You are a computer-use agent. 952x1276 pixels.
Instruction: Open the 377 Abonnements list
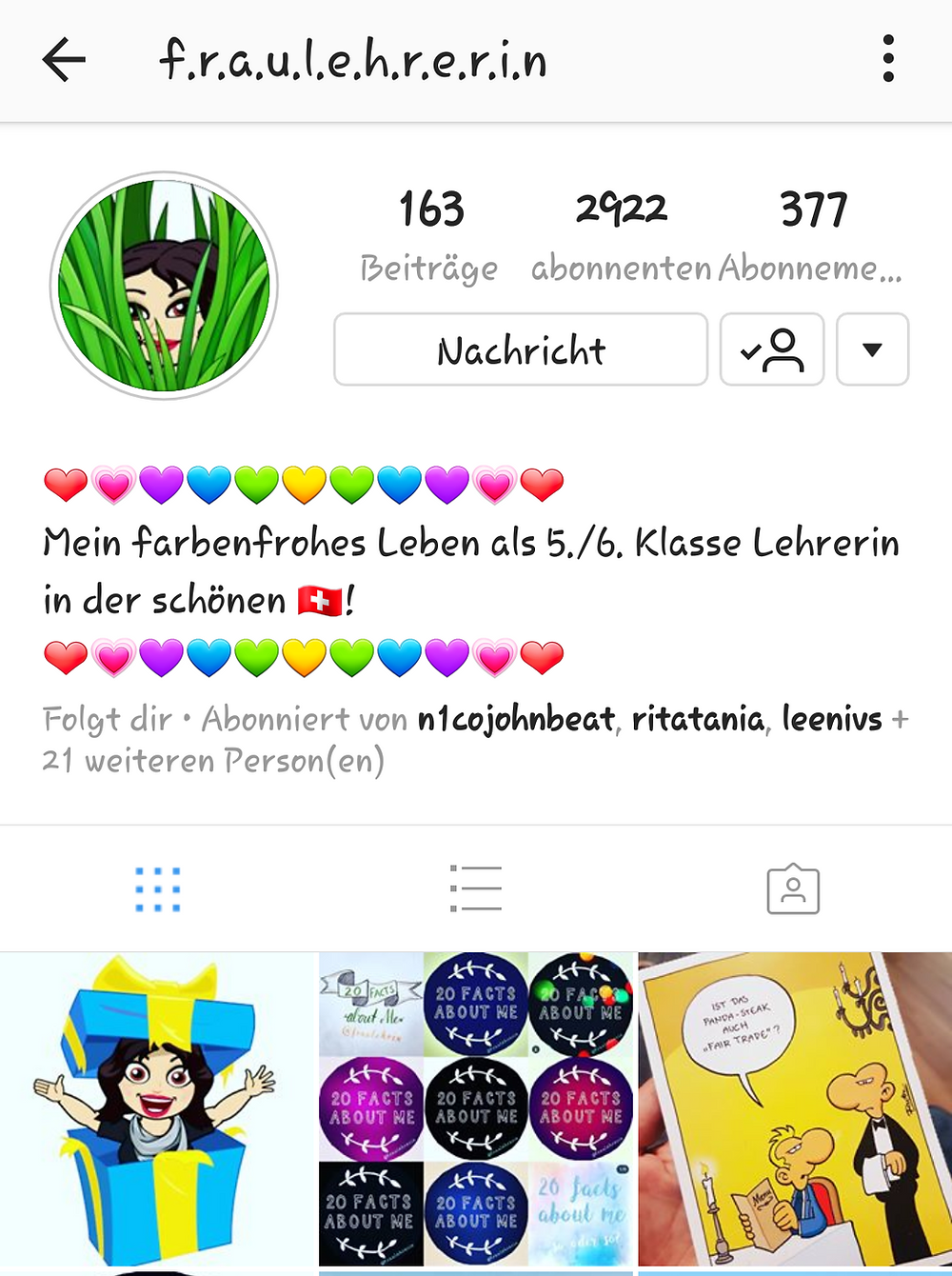(812, 233)
